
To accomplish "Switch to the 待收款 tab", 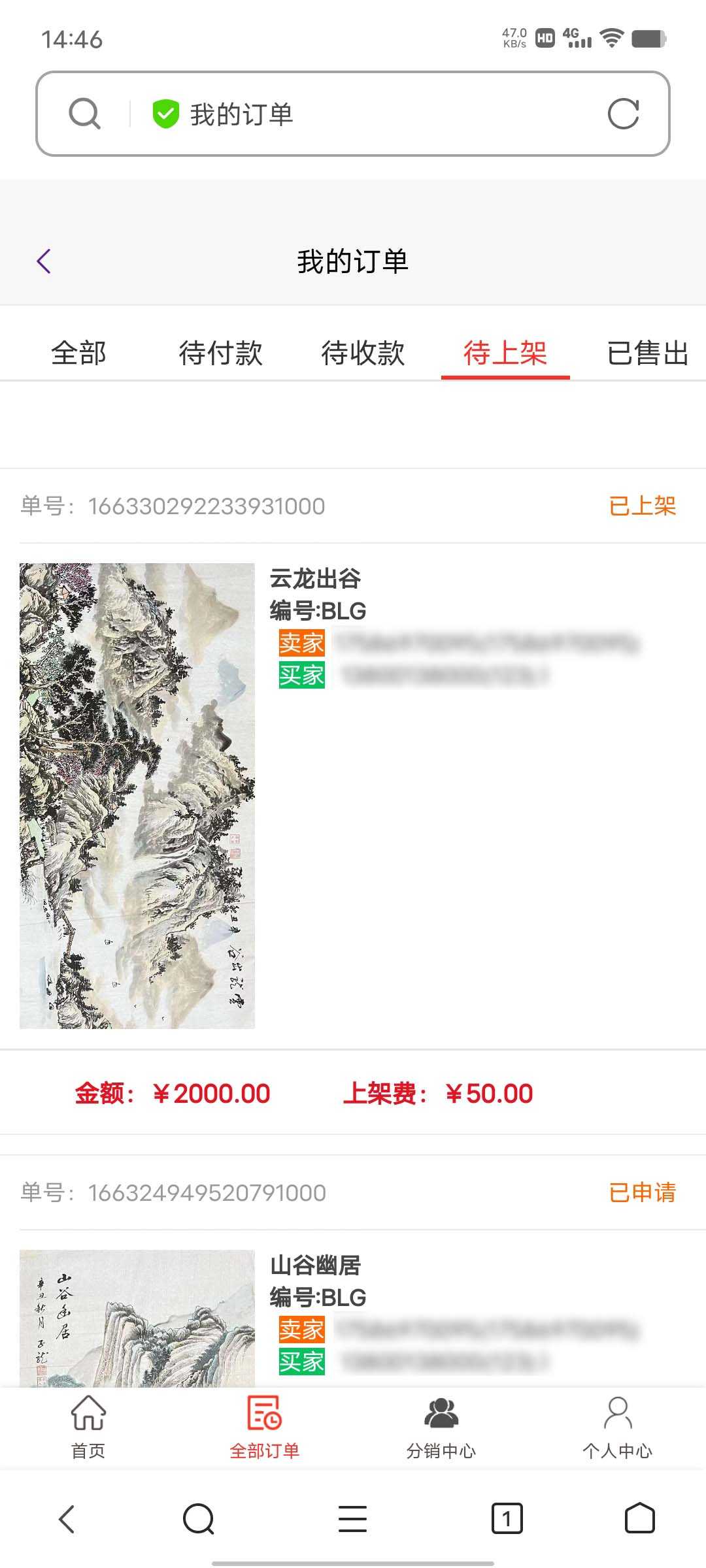I will (x=363, y=353).
